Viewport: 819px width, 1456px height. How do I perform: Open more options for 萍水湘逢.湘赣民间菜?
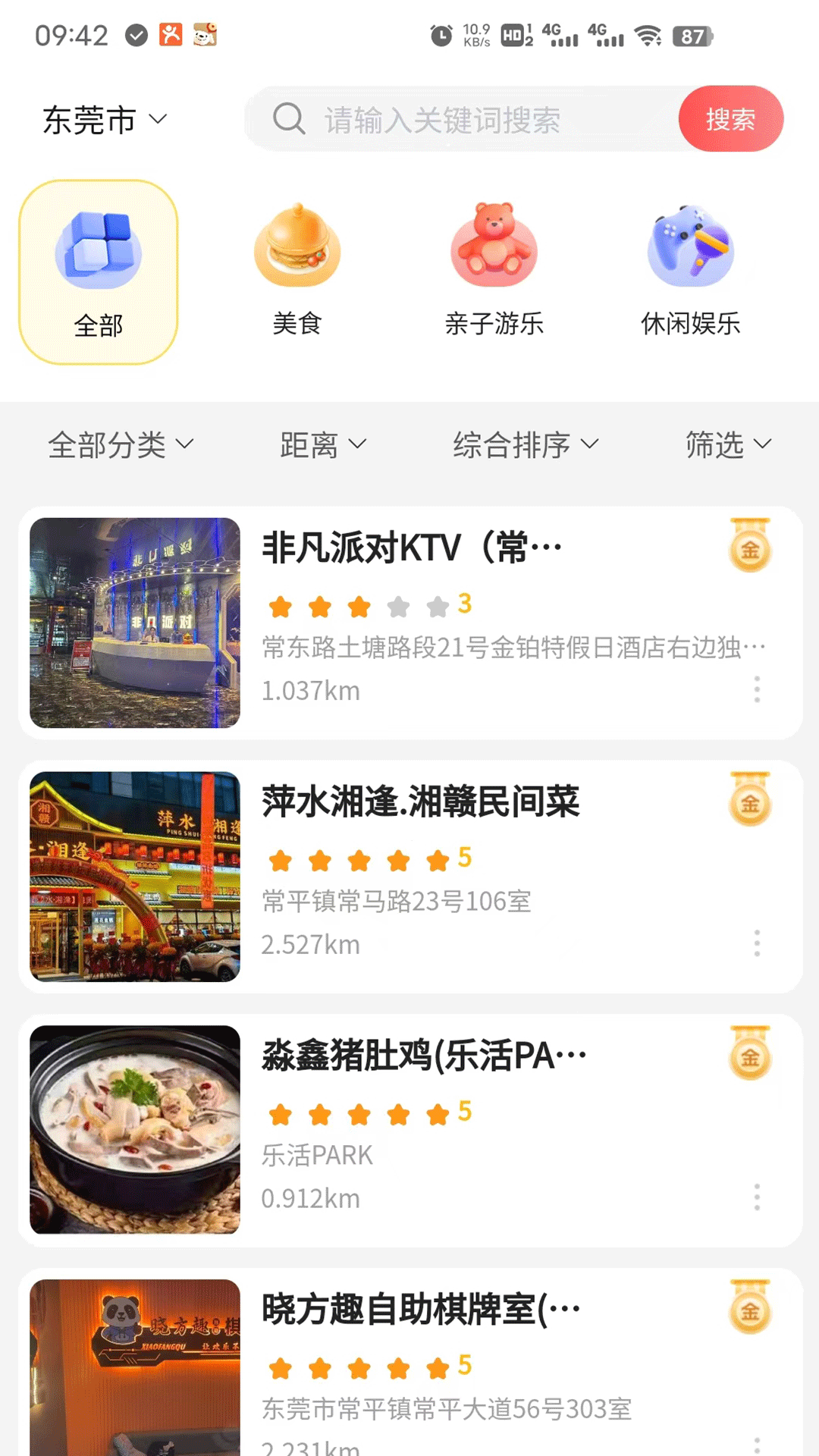coord(757,943)
